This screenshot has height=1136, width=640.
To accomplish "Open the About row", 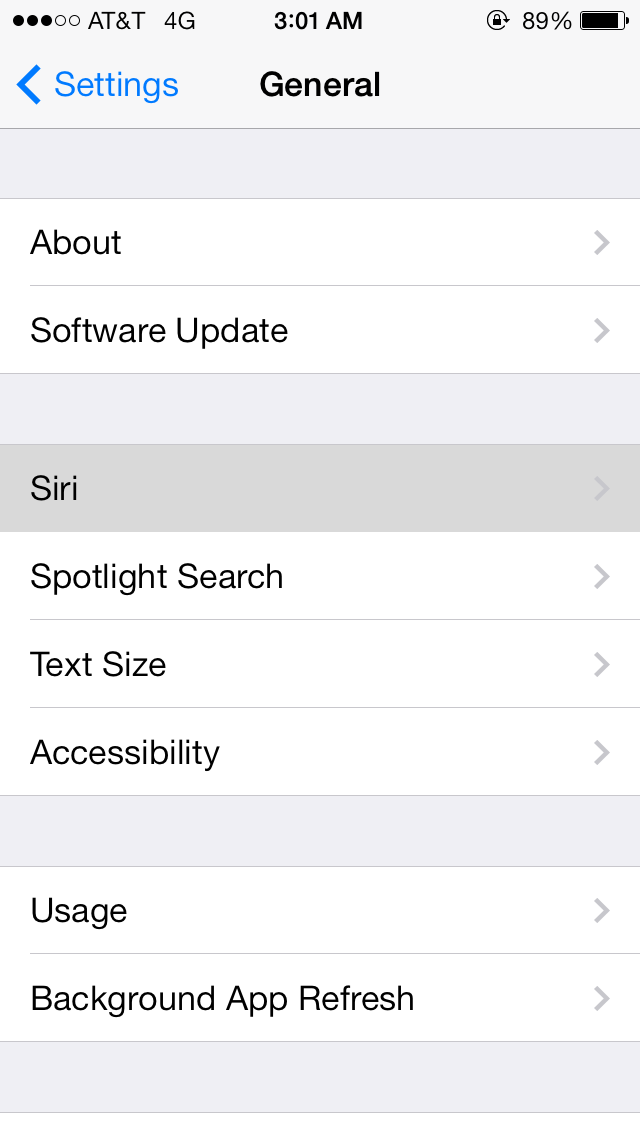I will (x=320, y=243).
